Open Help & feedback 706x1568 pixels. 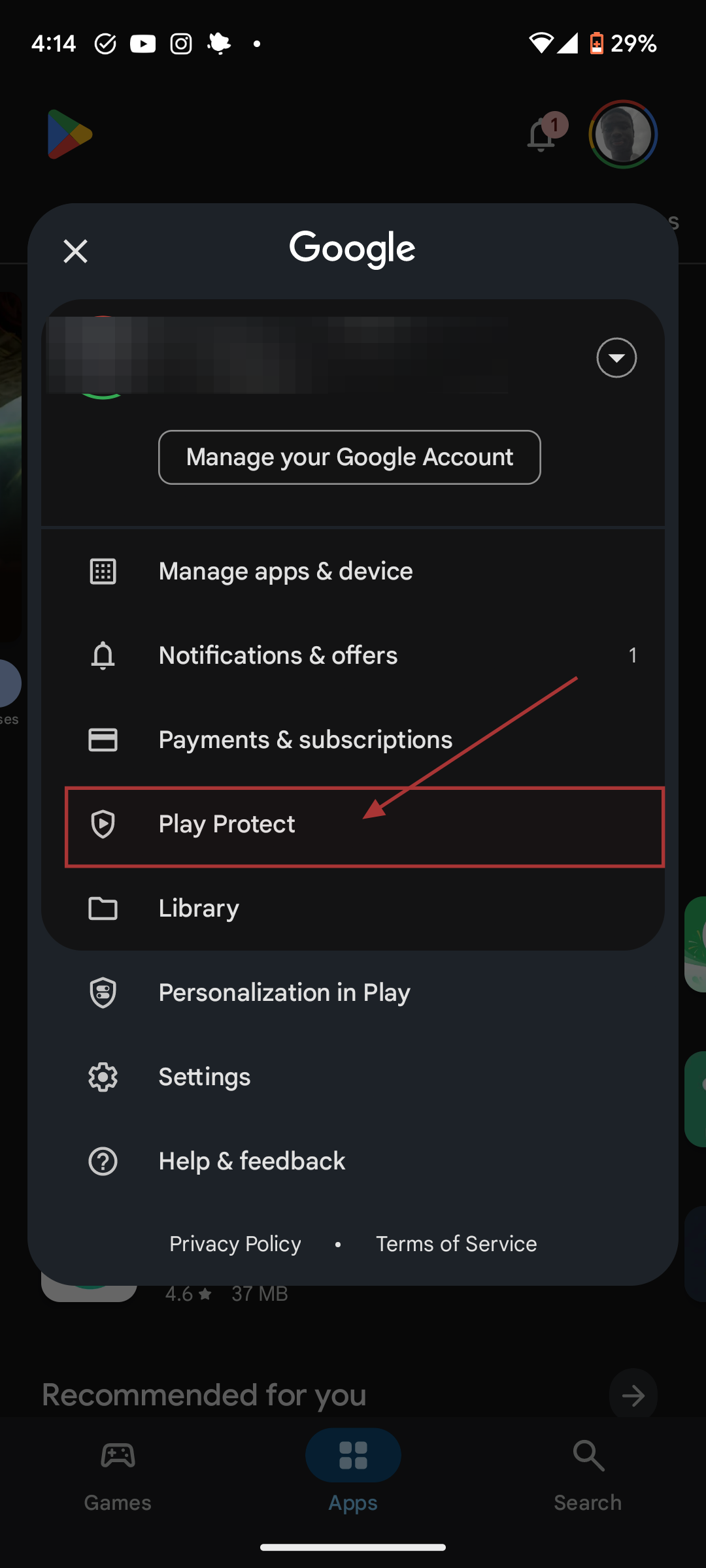[252, 1161]
